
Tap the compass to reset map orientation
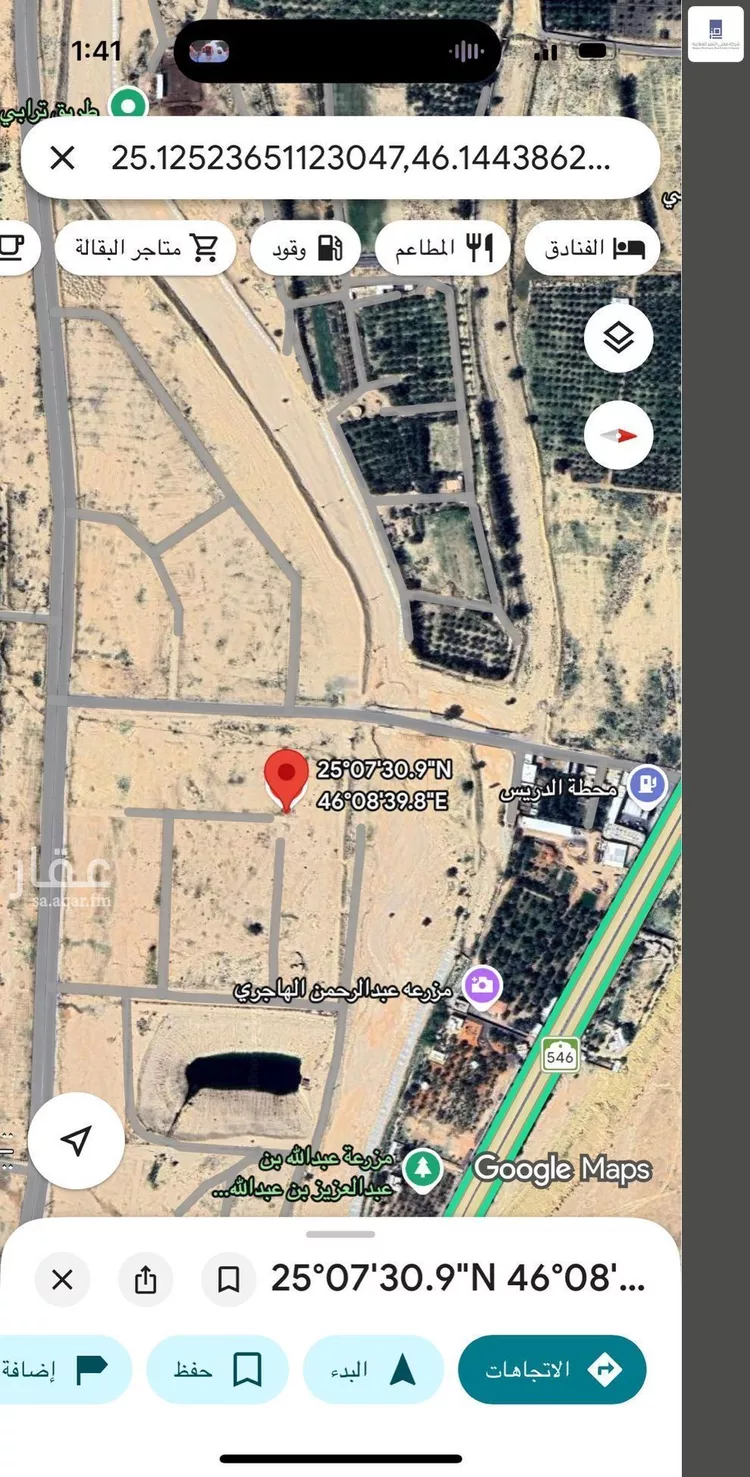coord(619,433)
